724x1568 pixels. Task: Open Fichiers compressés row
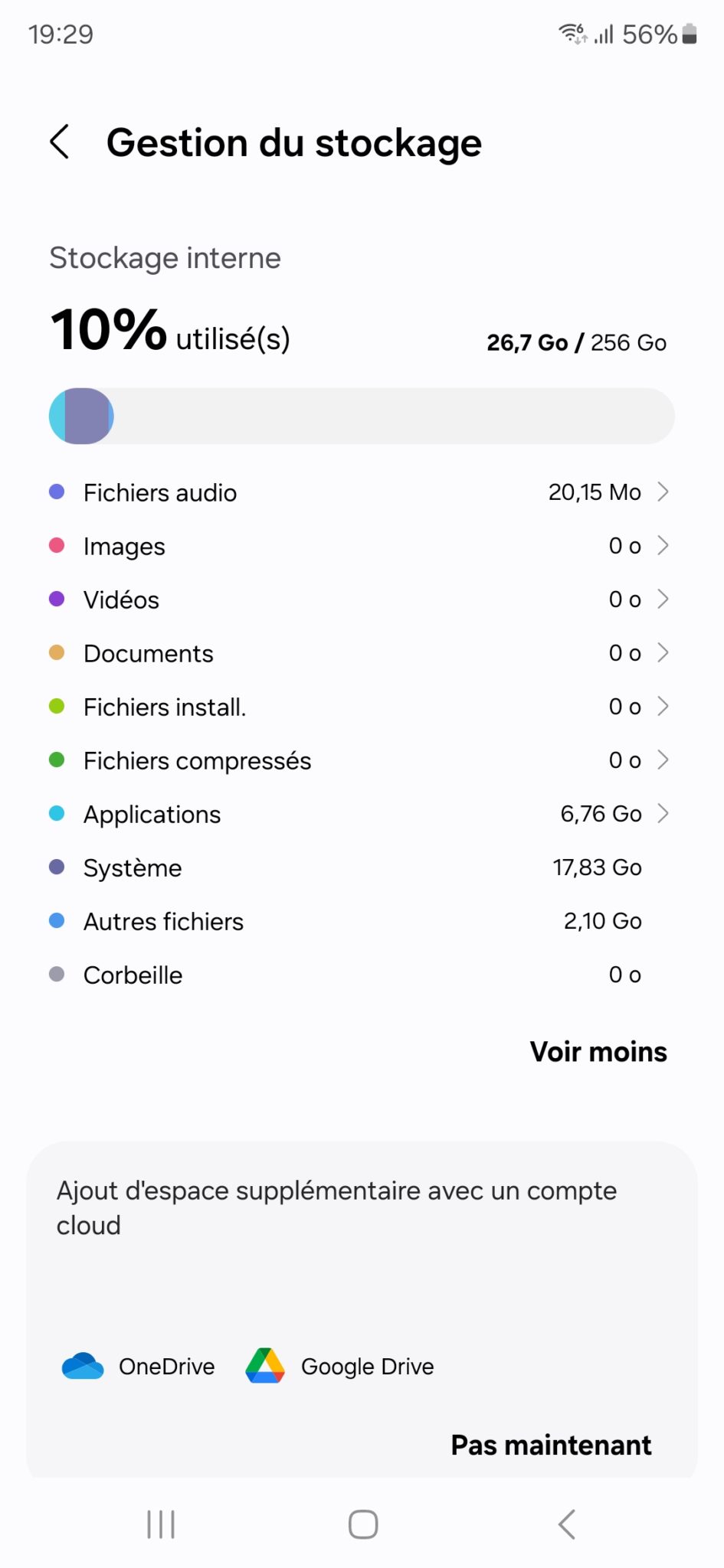pos(362,760)
